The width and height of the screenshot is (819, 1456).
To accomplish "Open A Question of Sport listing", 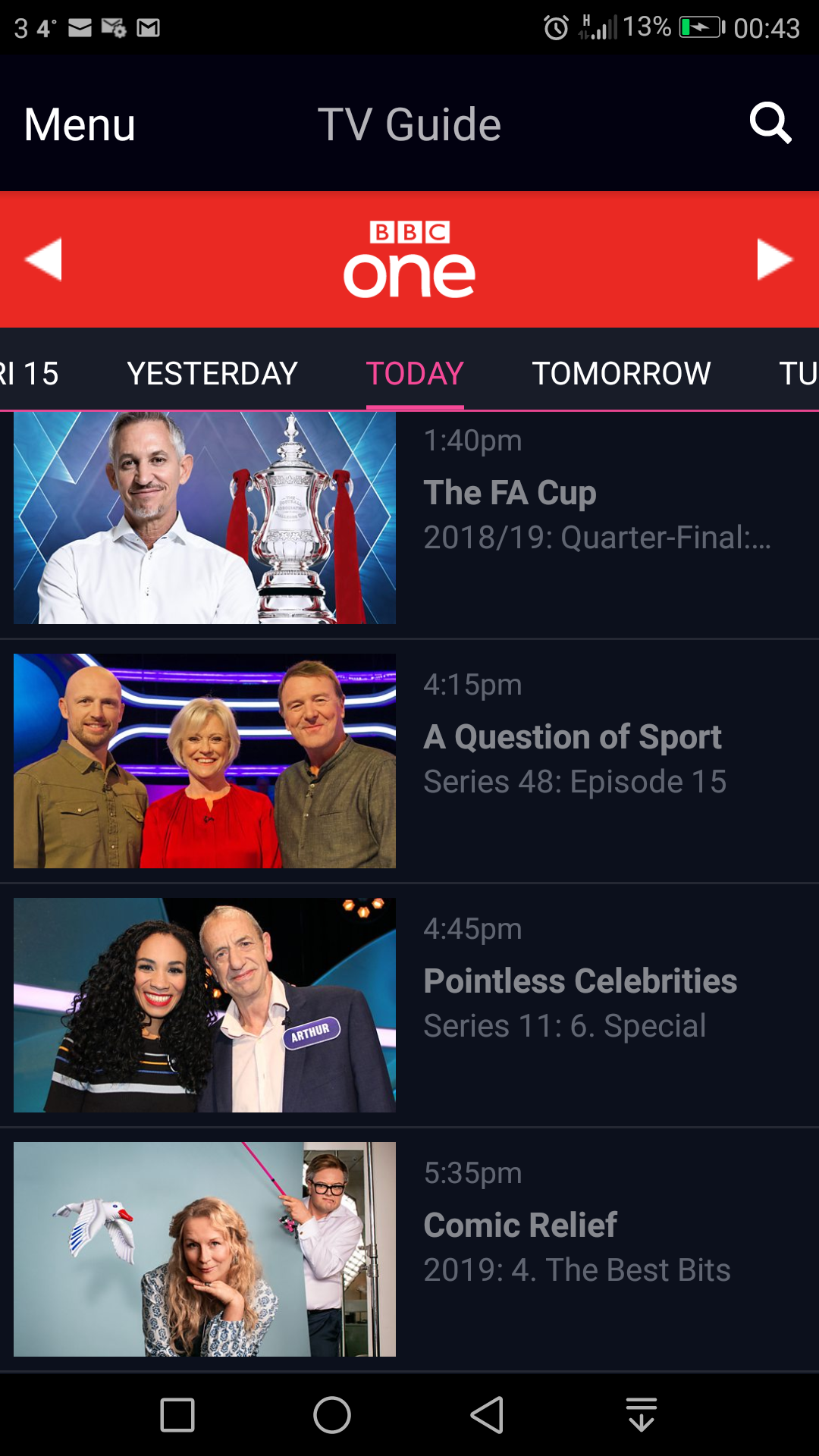I will coord(409,761).
